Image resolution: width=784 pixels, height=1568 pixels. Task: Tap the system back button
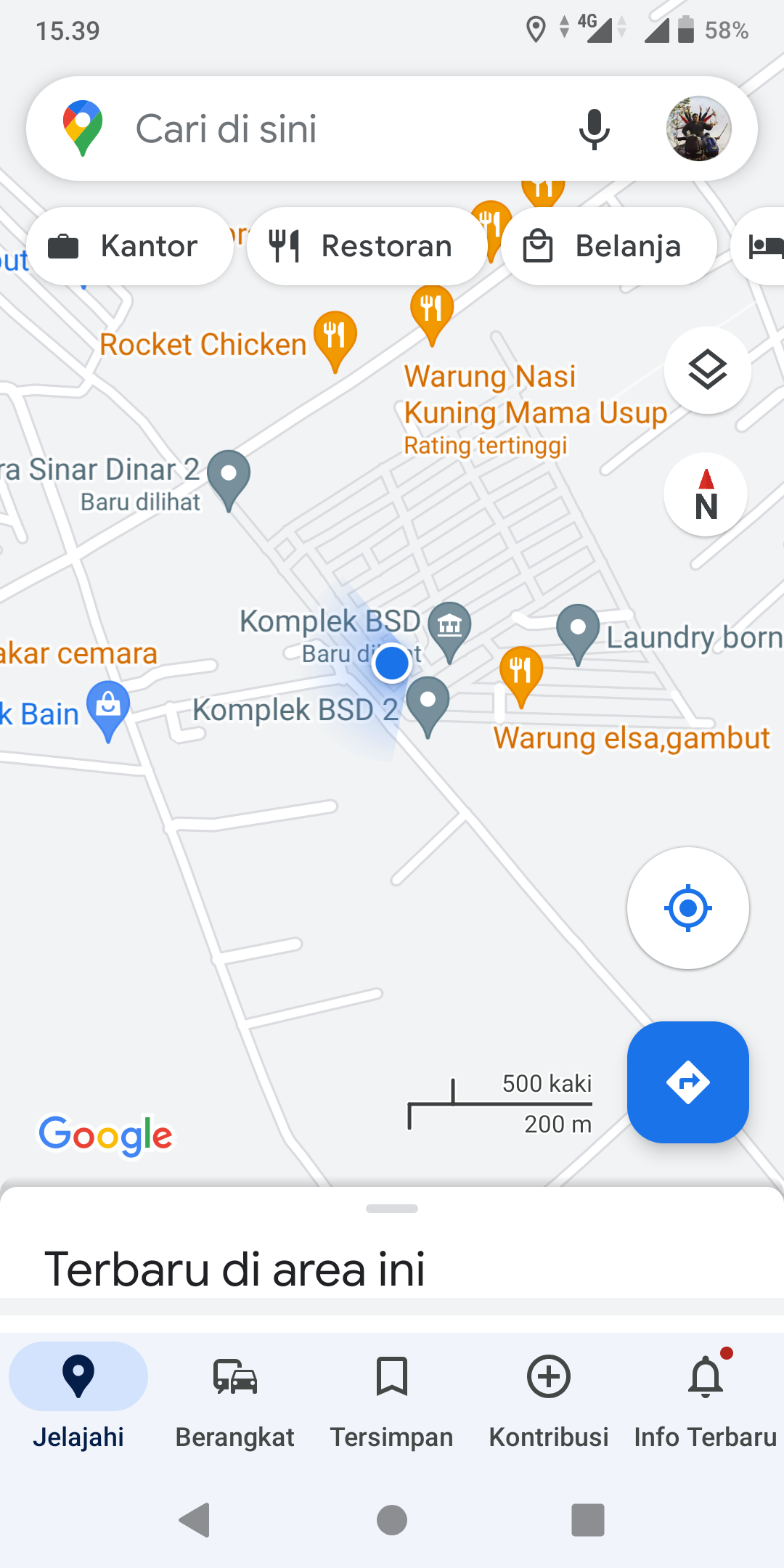click(195, 1519)
